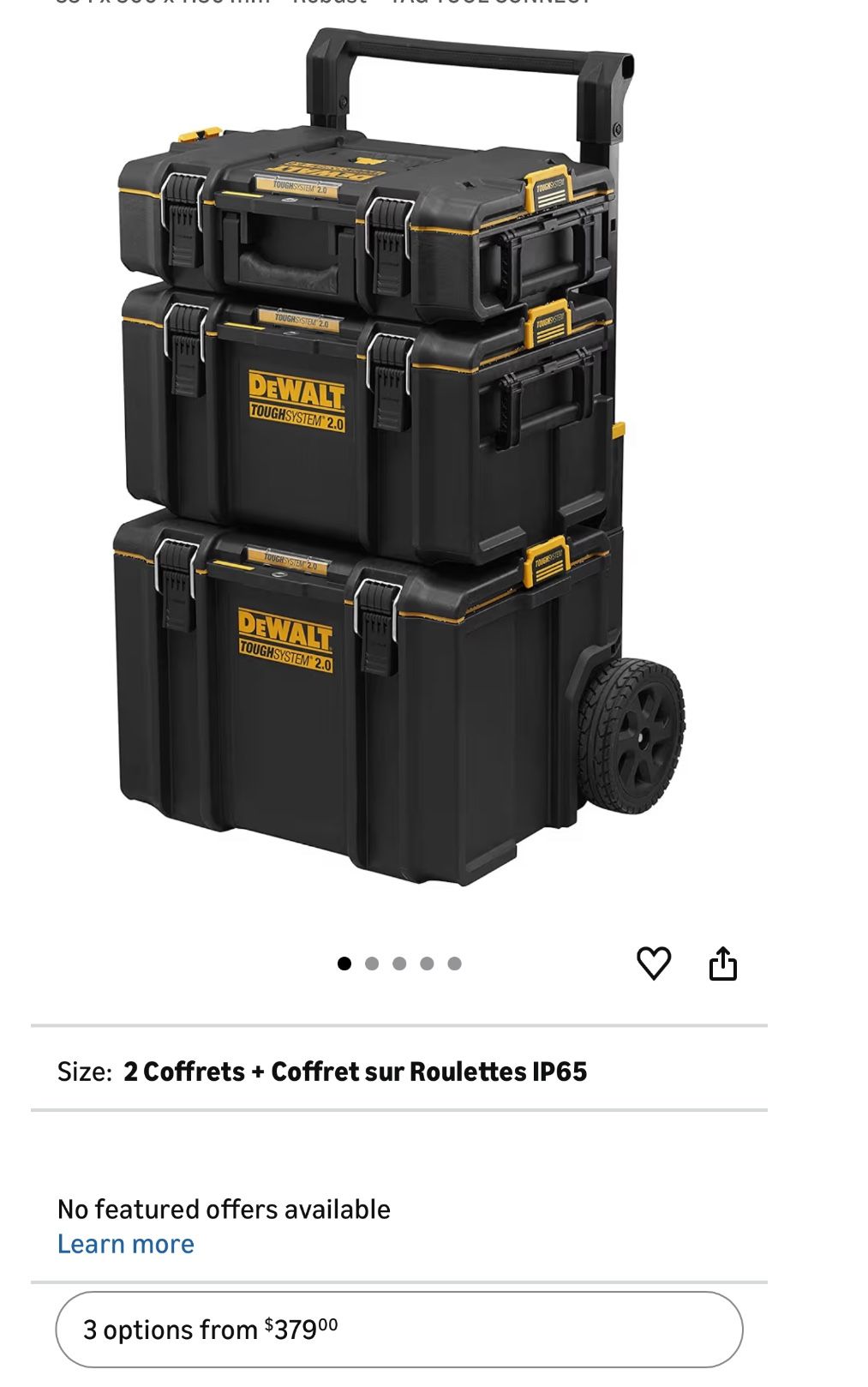The width and height of the screenshot is (868, 1387).
Task: Tap the Size row label
Action: (83, 1070)
